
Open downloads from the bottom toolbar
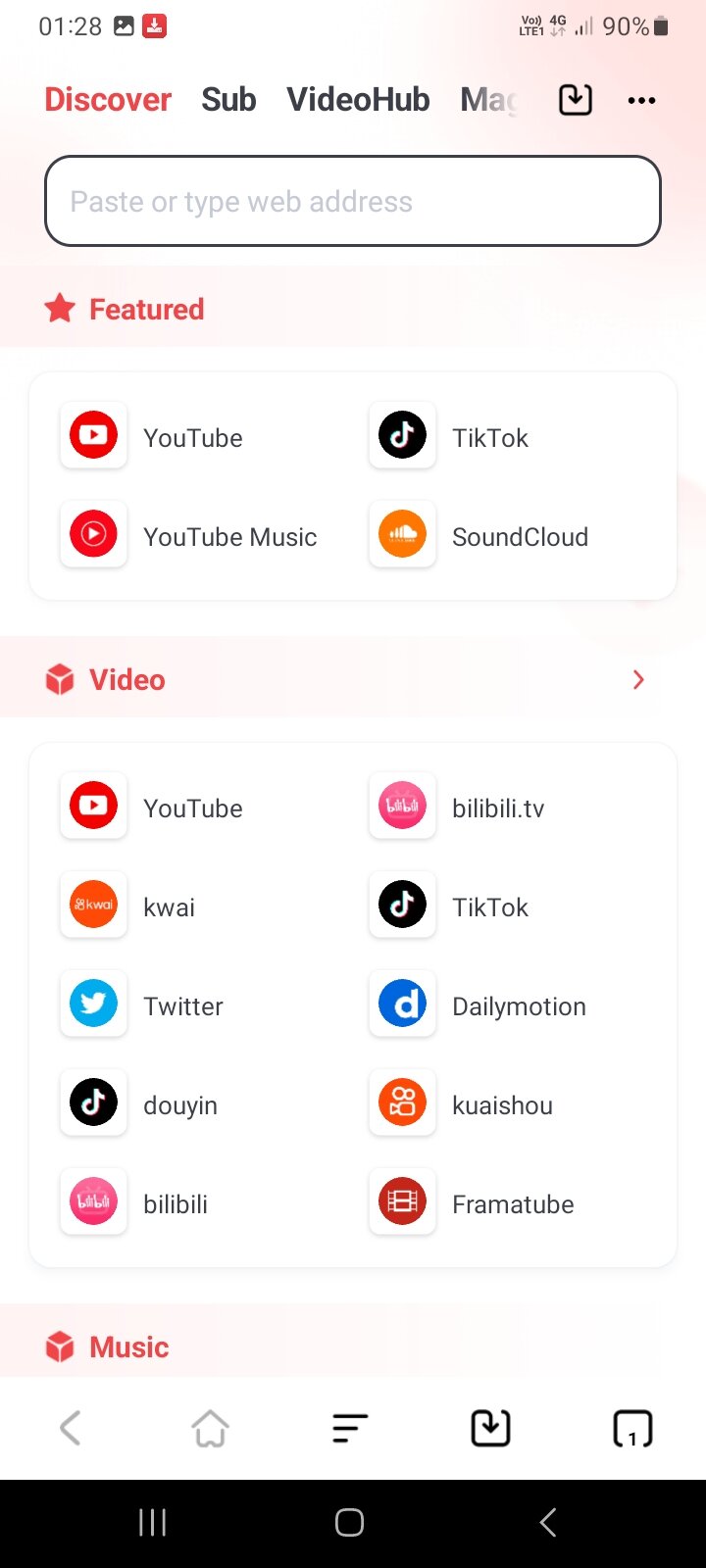pyautogui.click(x=490, y=1428)
